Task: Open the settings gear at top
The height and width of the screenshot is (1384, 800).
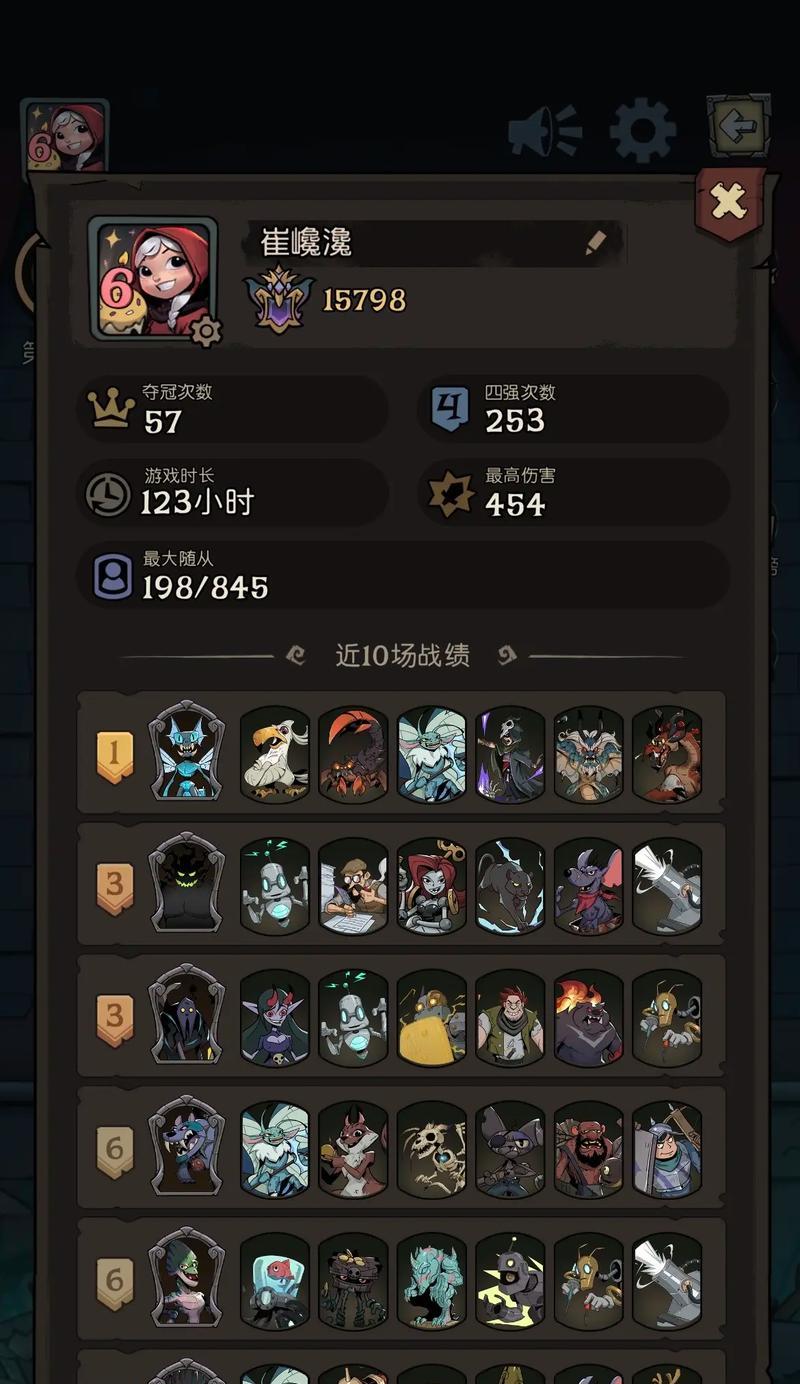Action: (643, 130)
